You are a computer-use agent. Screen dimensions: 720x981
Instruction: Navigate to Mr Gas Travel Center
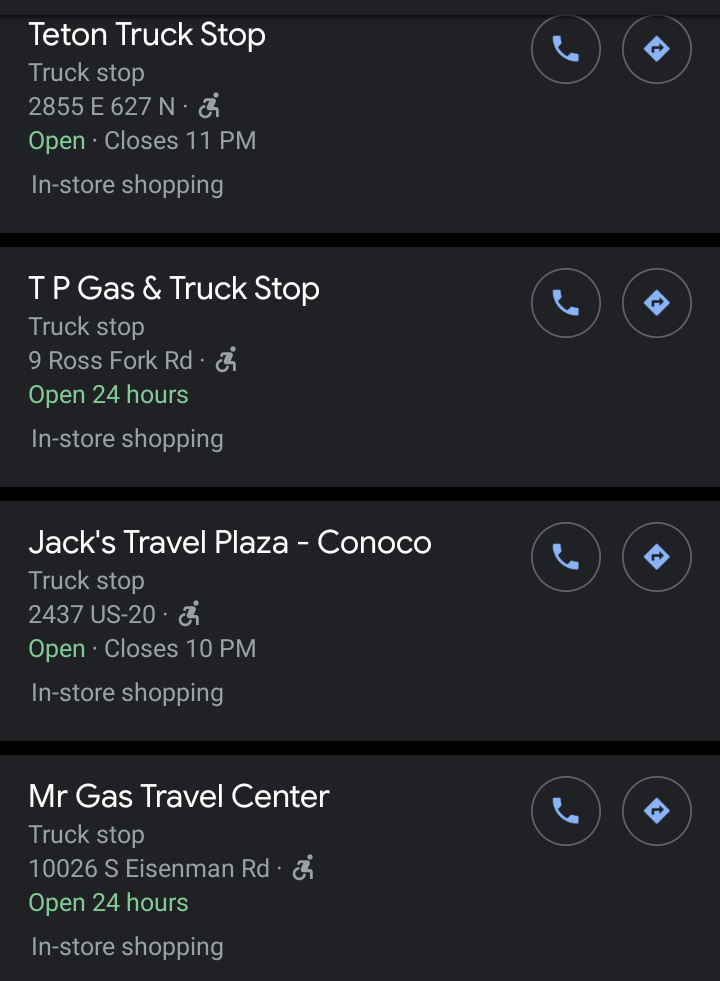pyautogui.click(x=657, y=810)
